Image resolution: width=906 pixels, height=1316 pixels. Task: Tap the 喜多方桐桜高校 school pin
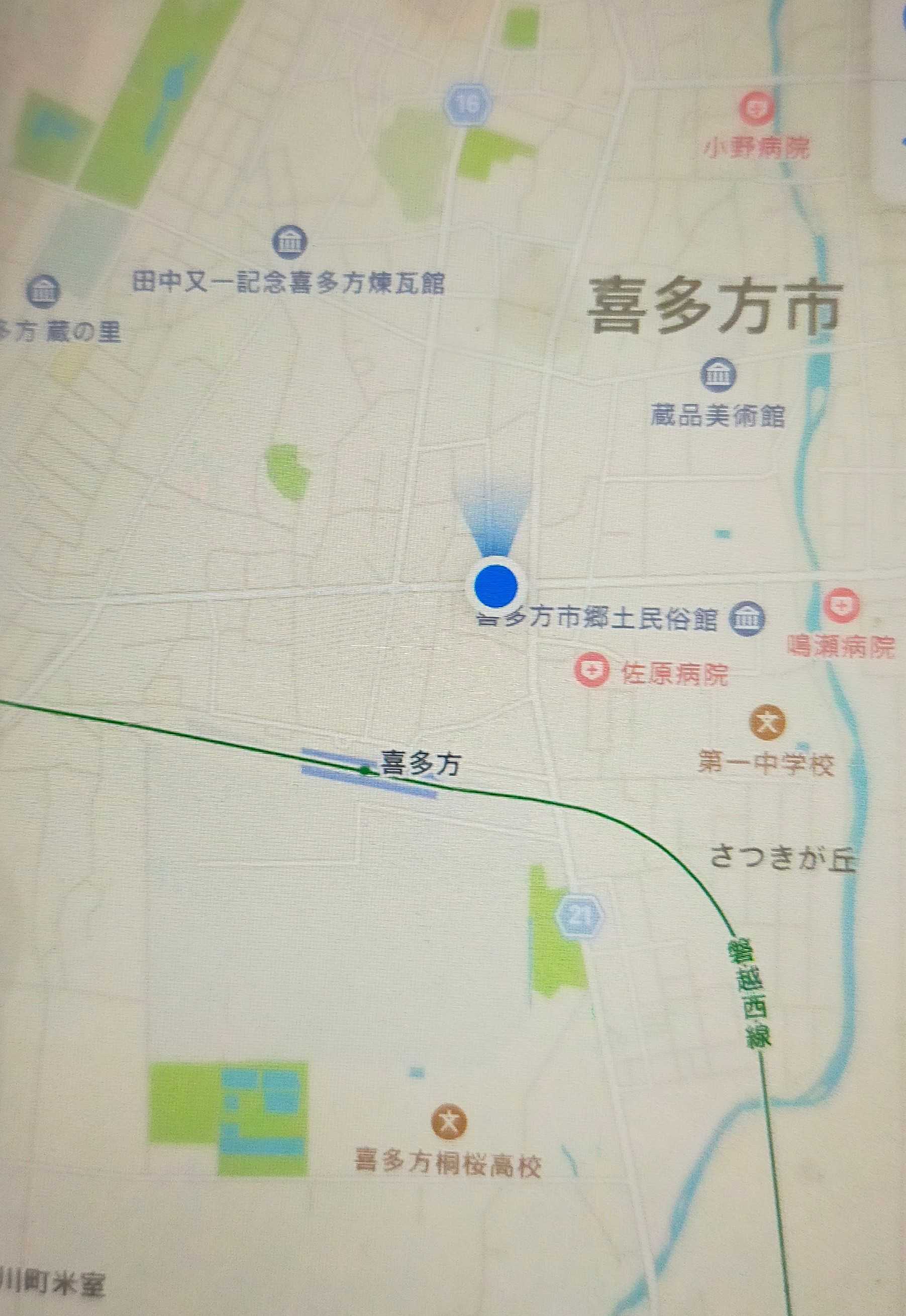coord(448,1120)
